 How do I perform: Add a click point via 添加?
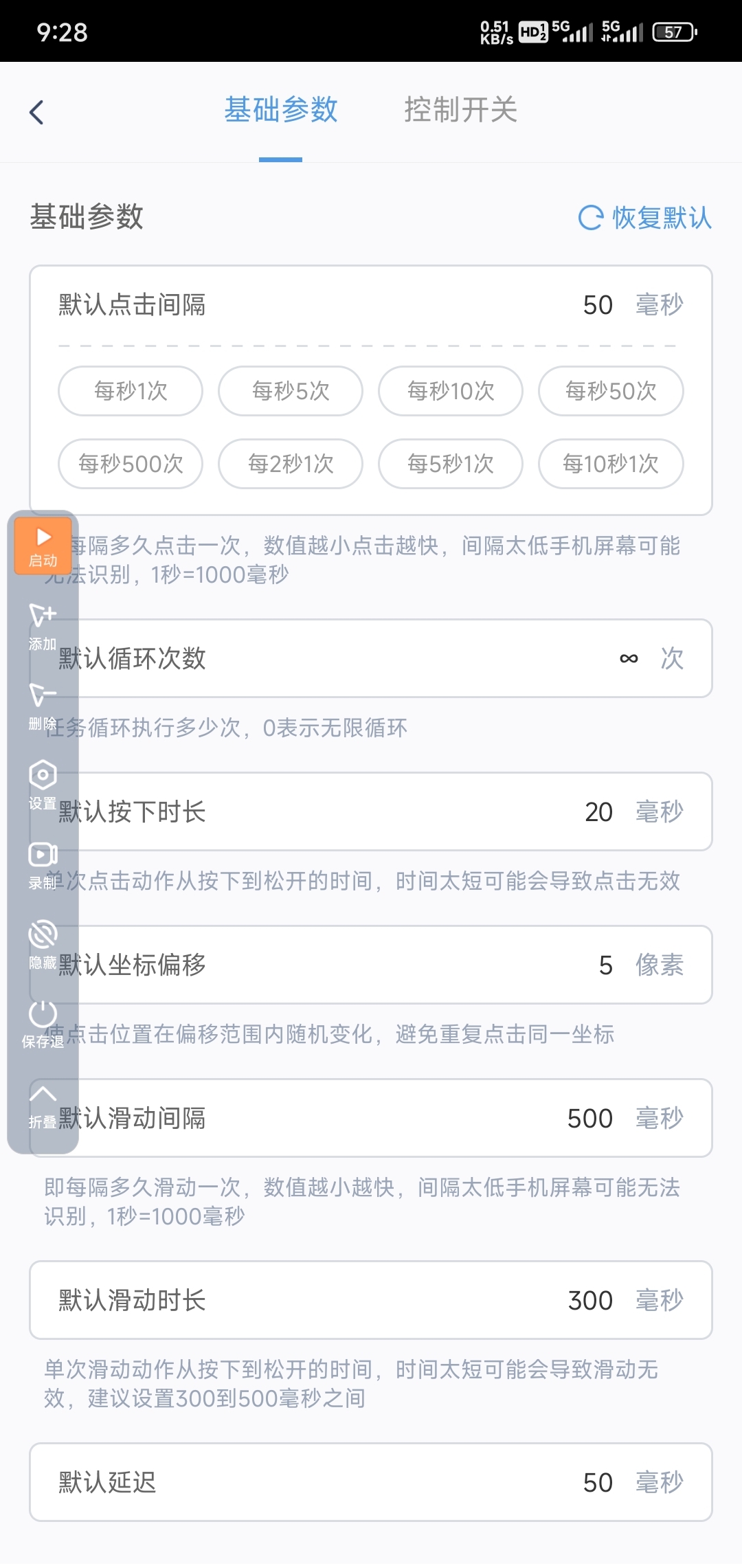pos(43,625)
